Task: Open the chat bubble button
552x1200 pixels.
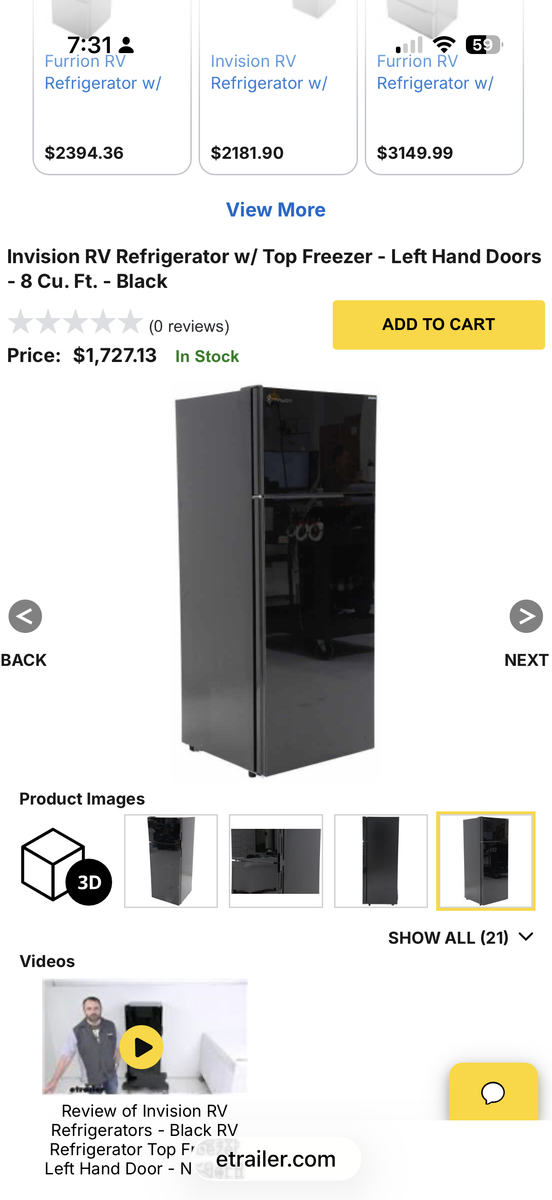Action: [x=493, y=1093]
